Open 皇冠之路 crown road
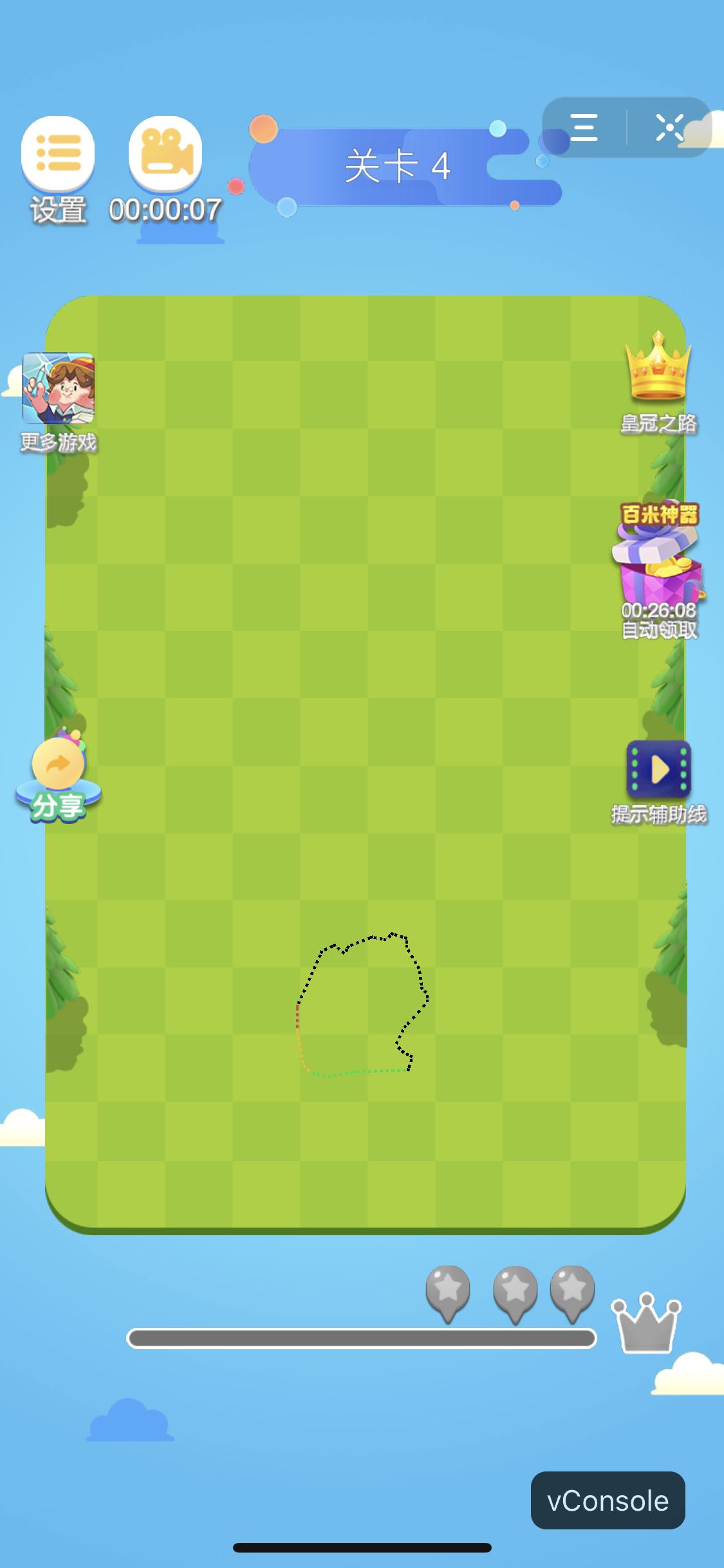The height and width of the screenshot is (1568, 724). click(658, 367)
